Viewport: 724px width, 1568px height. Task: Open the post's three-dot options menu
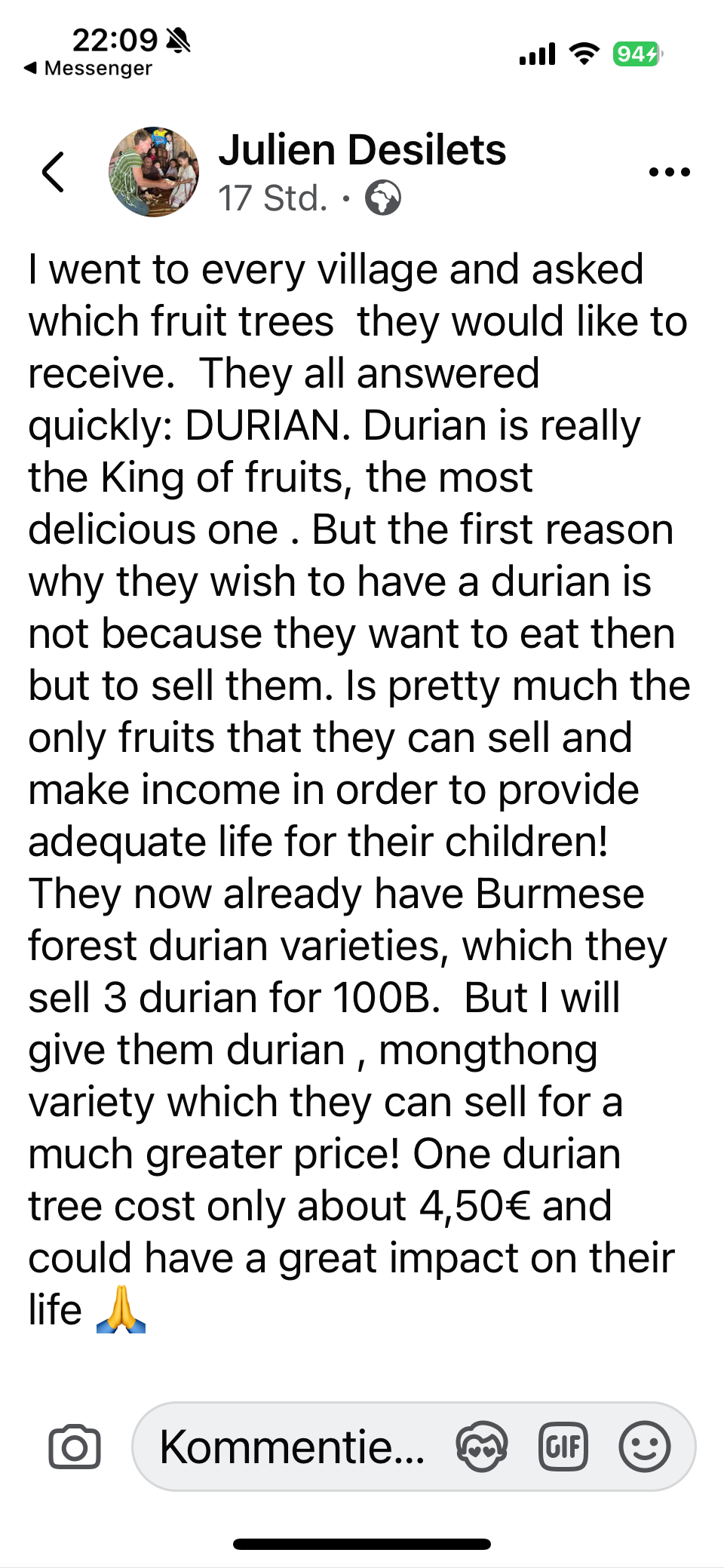pyautogui.click(x=669, y=172)
